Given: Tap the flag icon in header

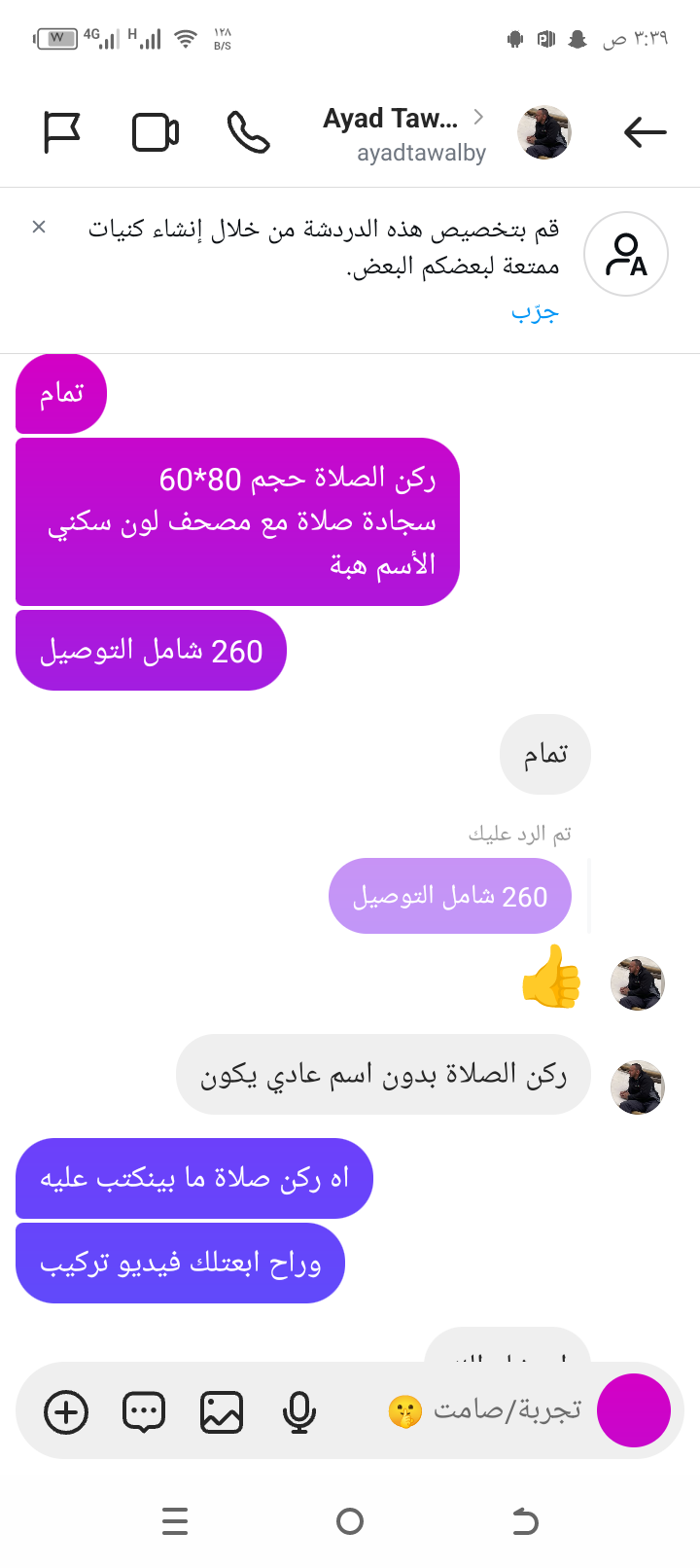Looking at the screenshot, I should tap(62, 132).
